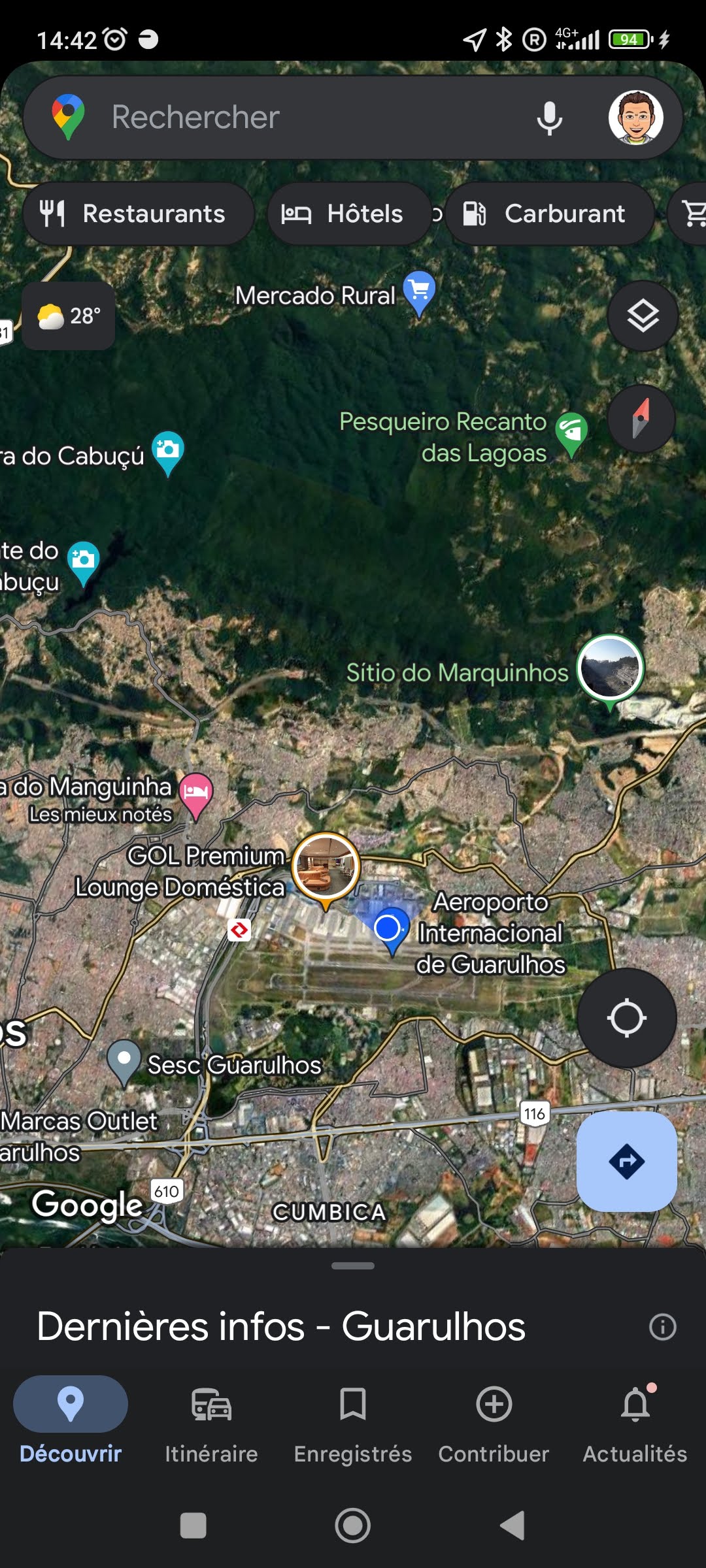Open the Mercado Rural shopping pin
The image size is (706, 1568).
pos(419,290)
